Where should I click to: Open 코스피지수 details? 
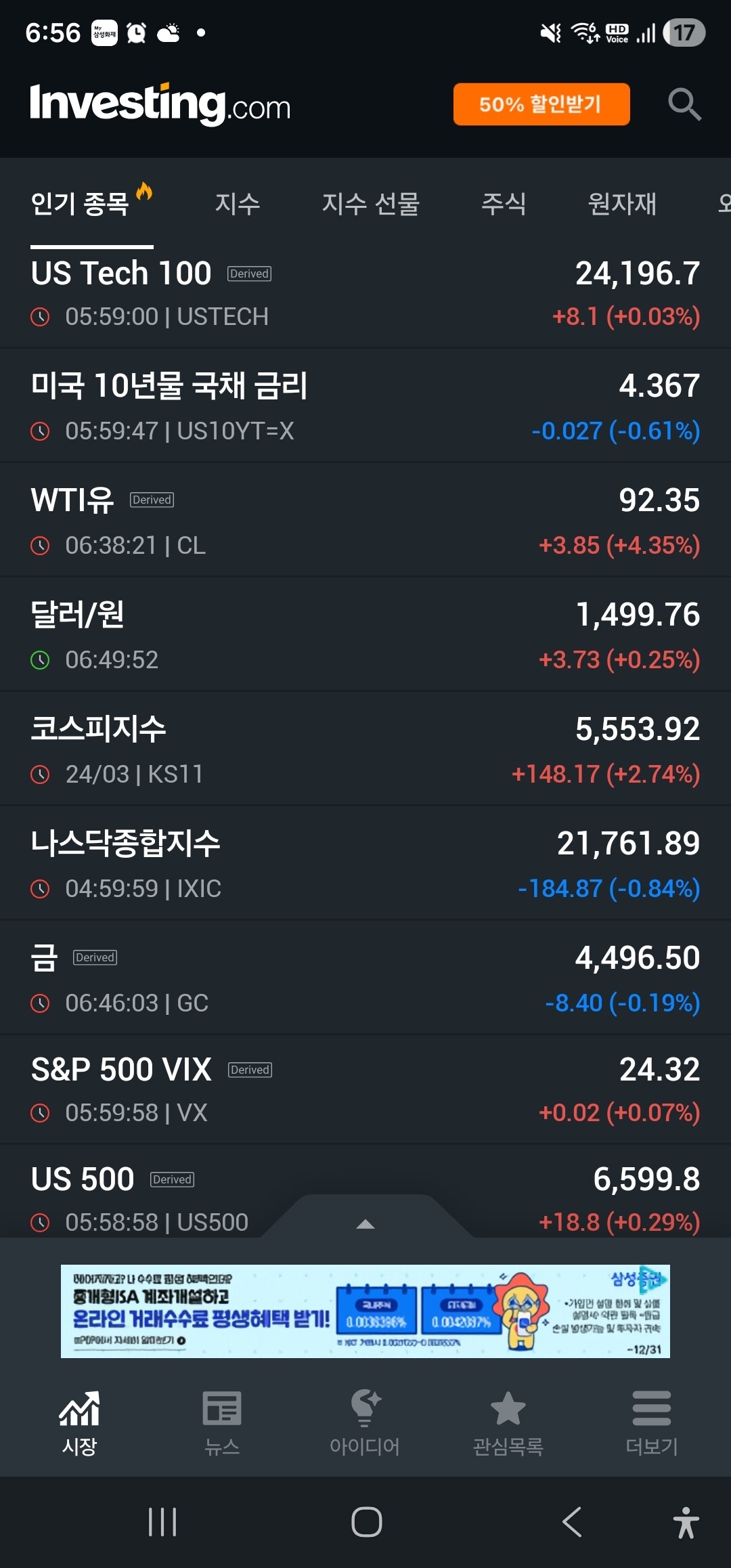(x=365, y=750)
